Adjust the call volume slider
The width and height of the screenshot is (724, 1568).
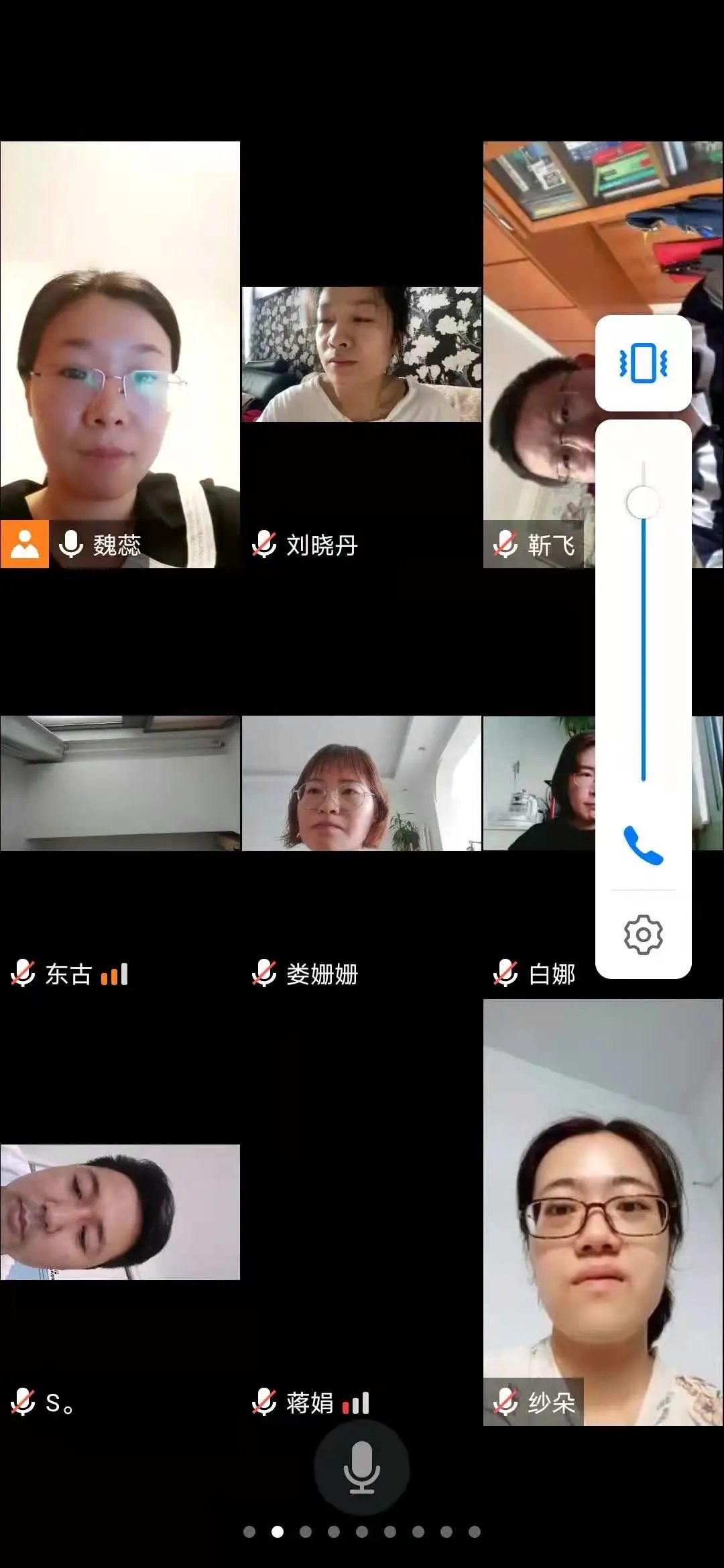643,503
